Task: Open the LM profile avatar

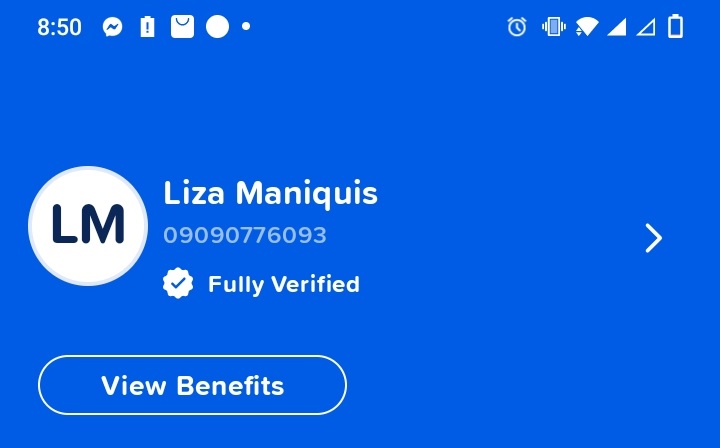Action: click(88, 226)
